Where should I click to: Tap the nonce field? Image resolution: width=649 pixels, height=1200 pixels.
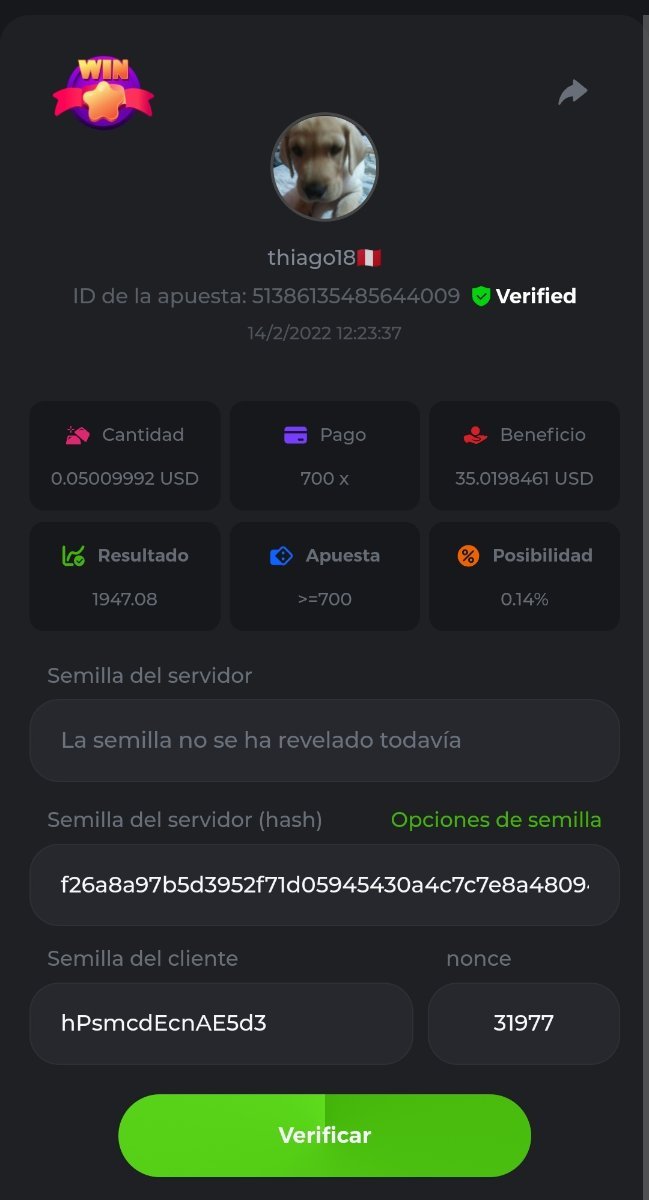point(523,1023)
